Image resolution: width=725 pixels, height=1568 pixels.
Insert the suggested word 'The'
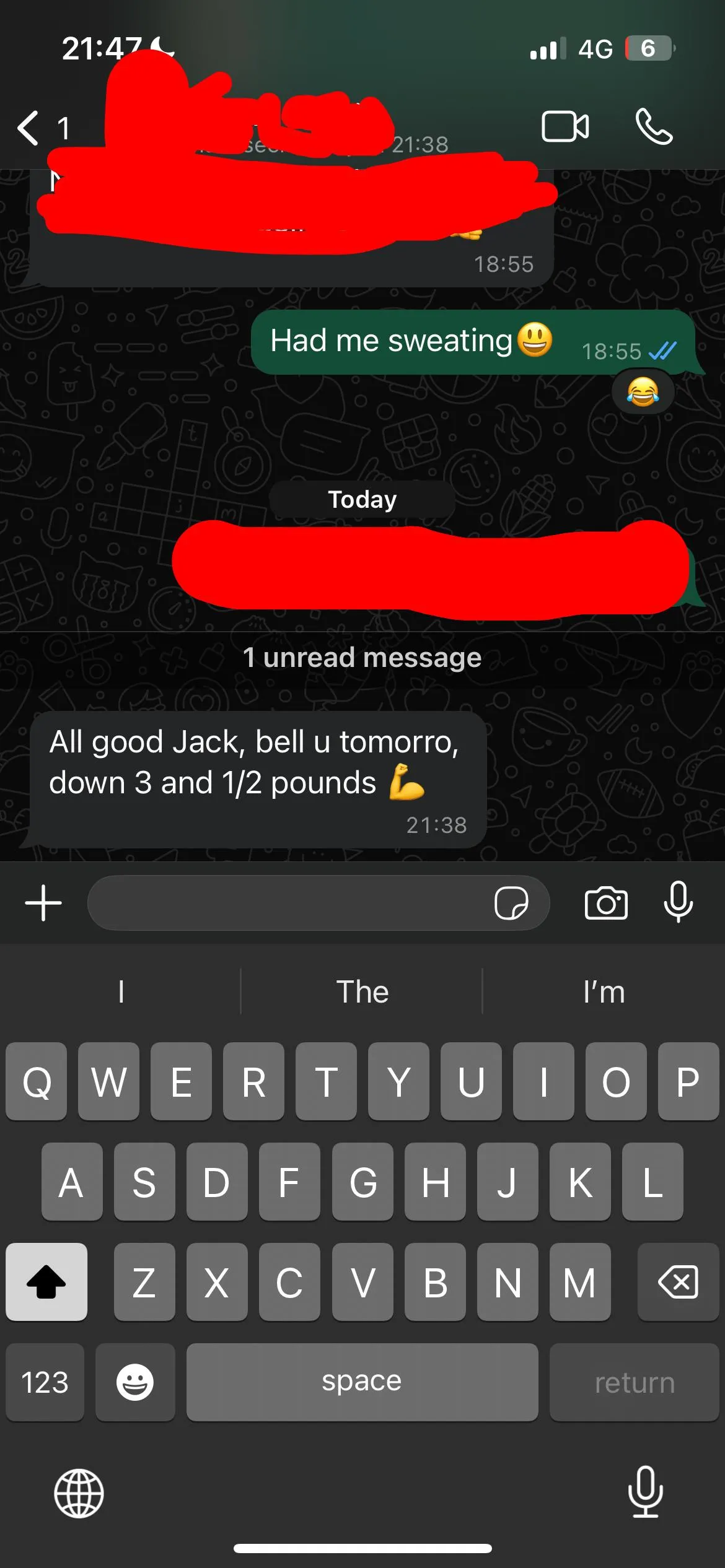click(x=362, y=991)
